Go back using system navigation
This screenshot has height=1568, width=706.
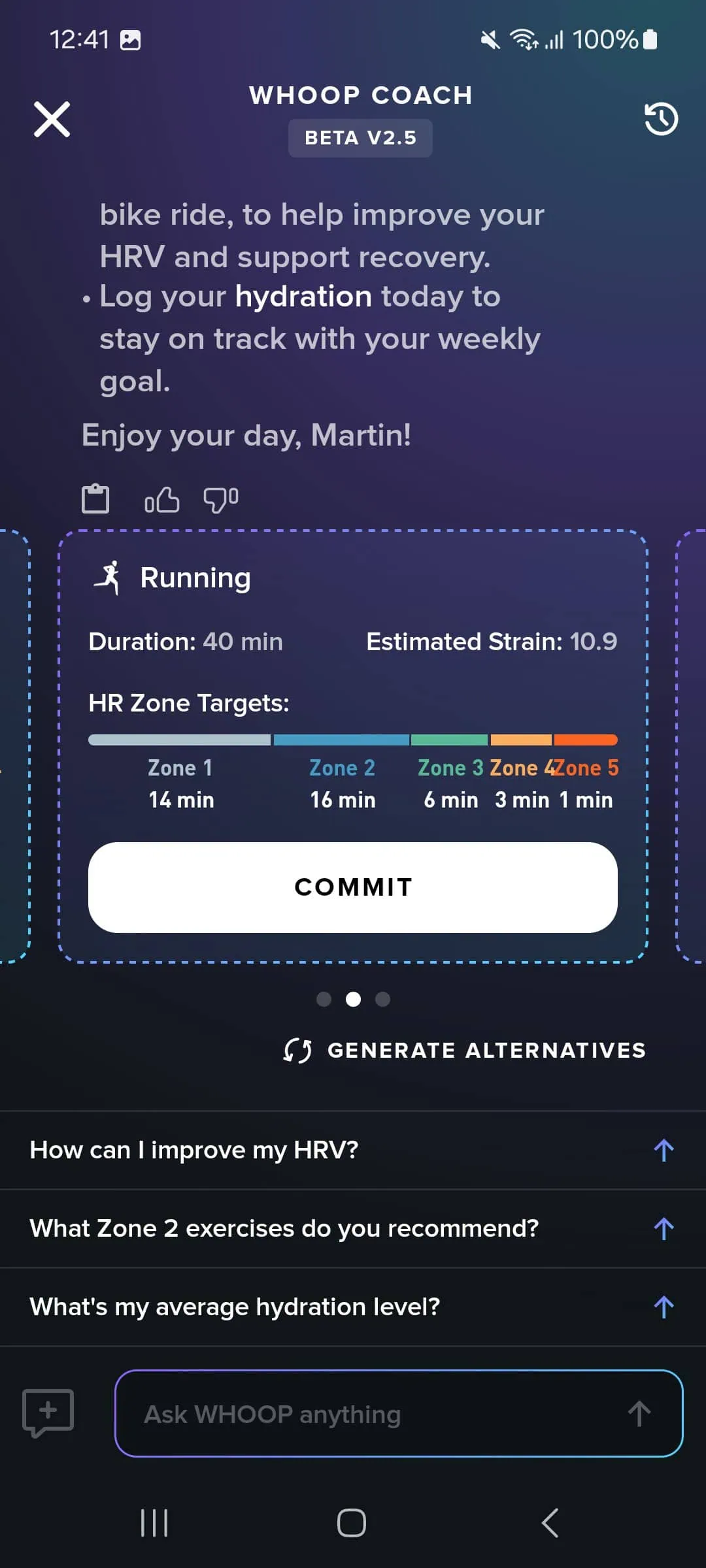(x=550, y=1523)
